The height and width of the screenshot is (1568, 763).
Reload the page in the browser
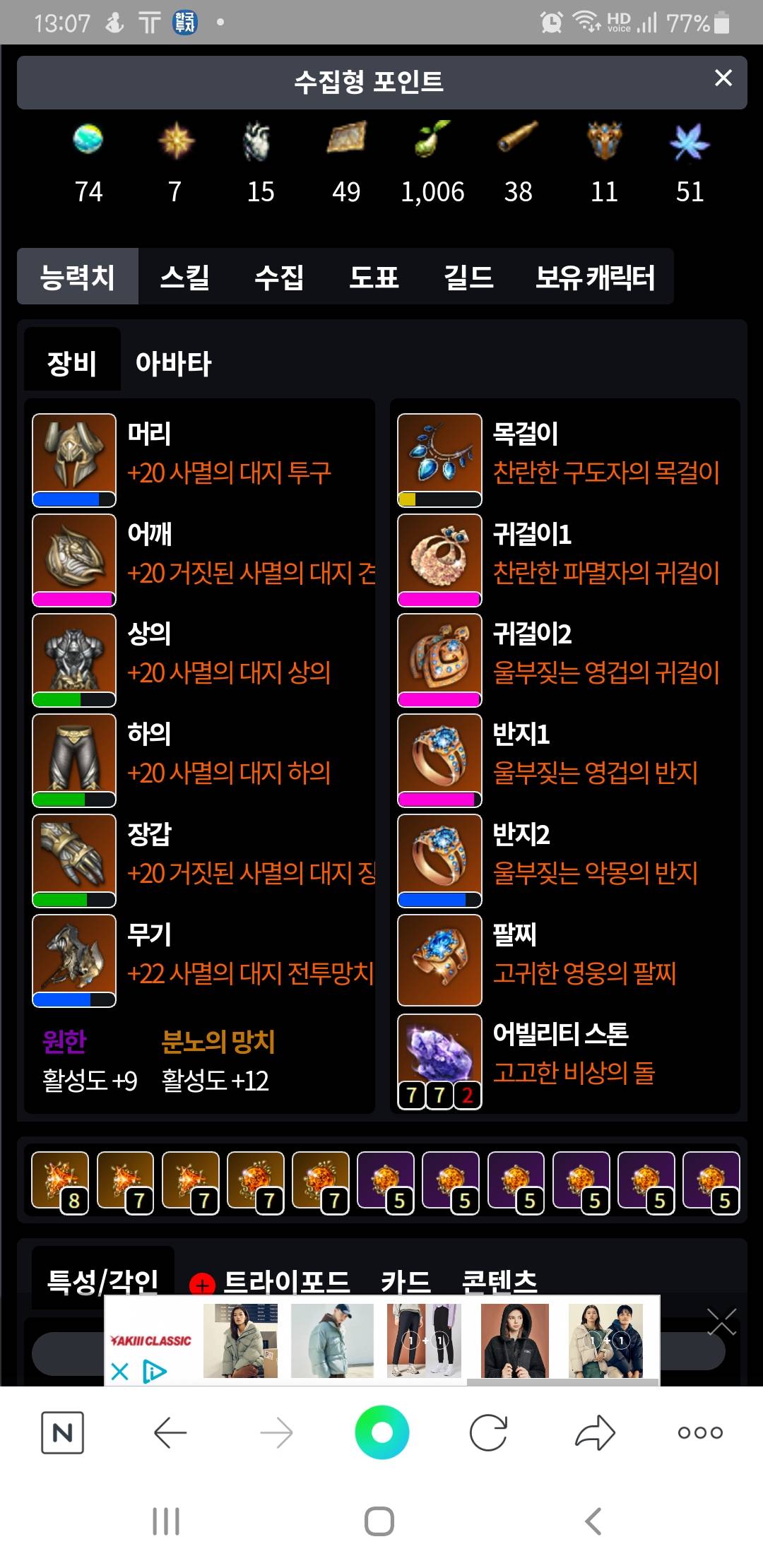488,1433
